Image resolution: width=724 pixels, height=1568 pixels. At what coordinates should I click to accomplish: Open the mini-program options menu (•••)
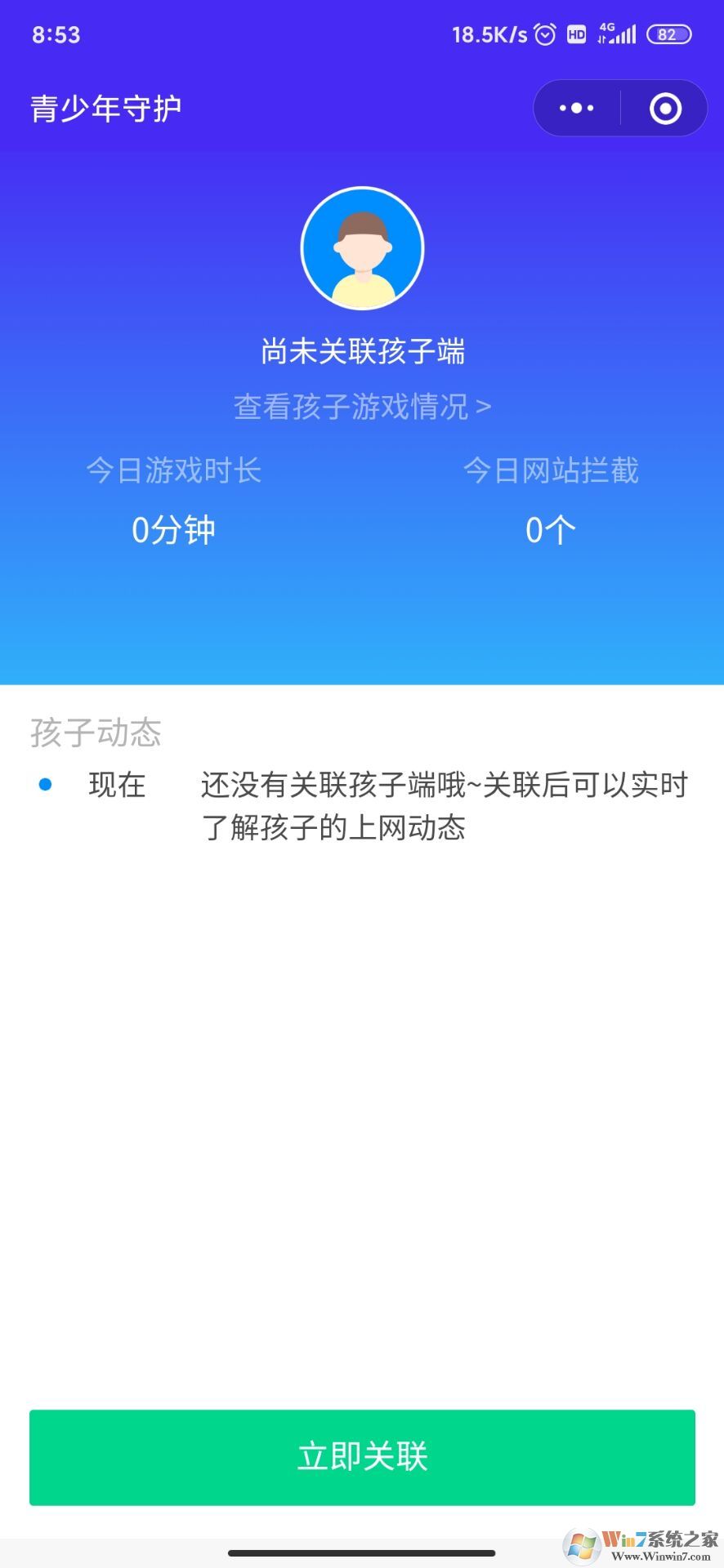point(574,107)
